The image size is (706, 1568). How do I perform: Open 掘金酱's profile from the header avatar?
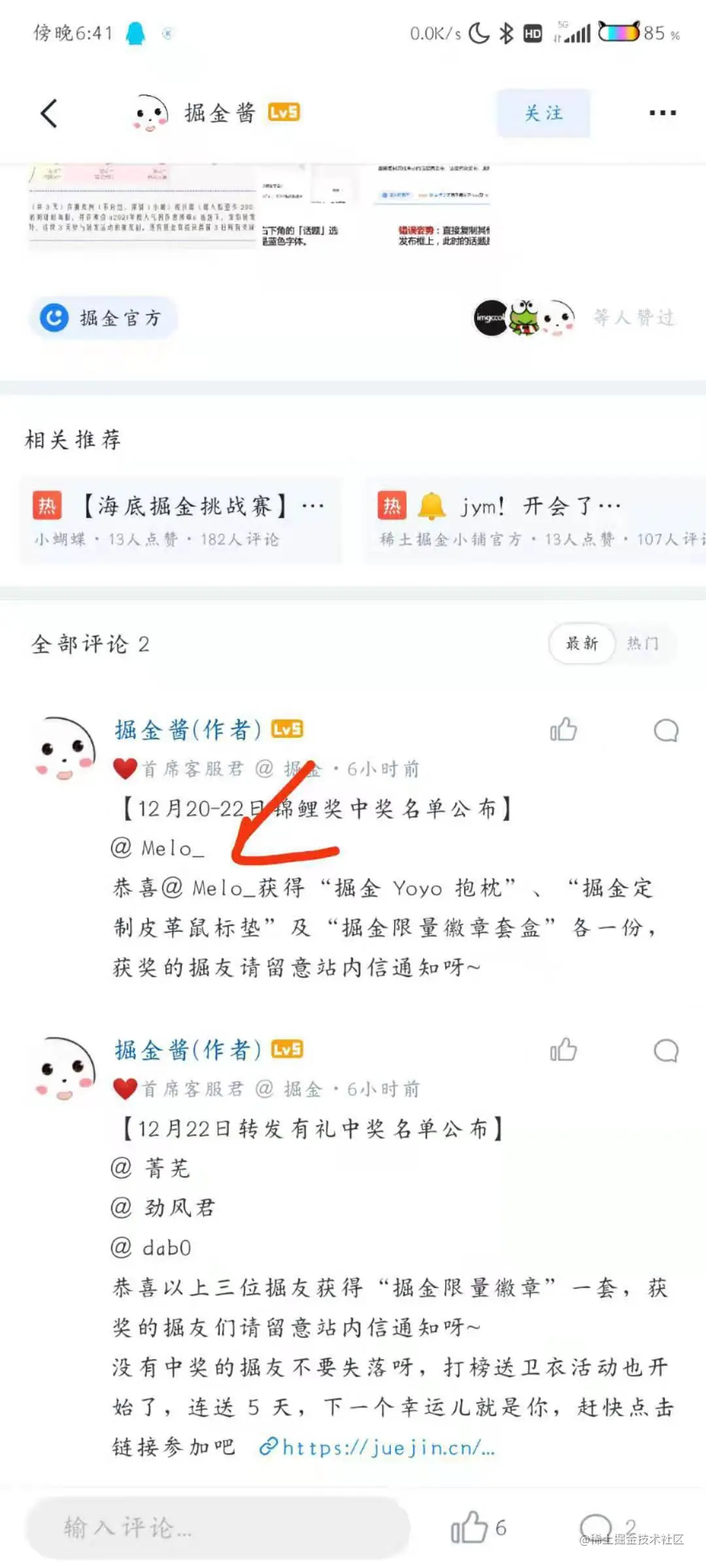[x=151, y=114]
